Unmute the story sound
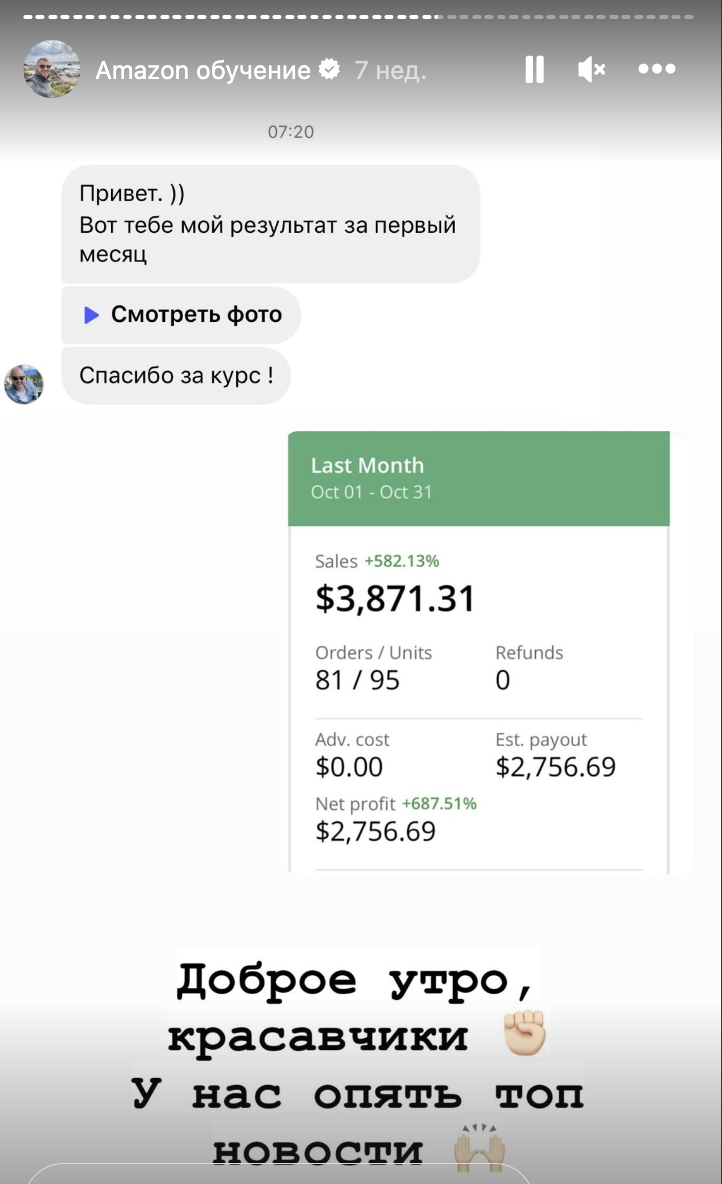The width and height of the screenshot is (722, 1184). 592,69
